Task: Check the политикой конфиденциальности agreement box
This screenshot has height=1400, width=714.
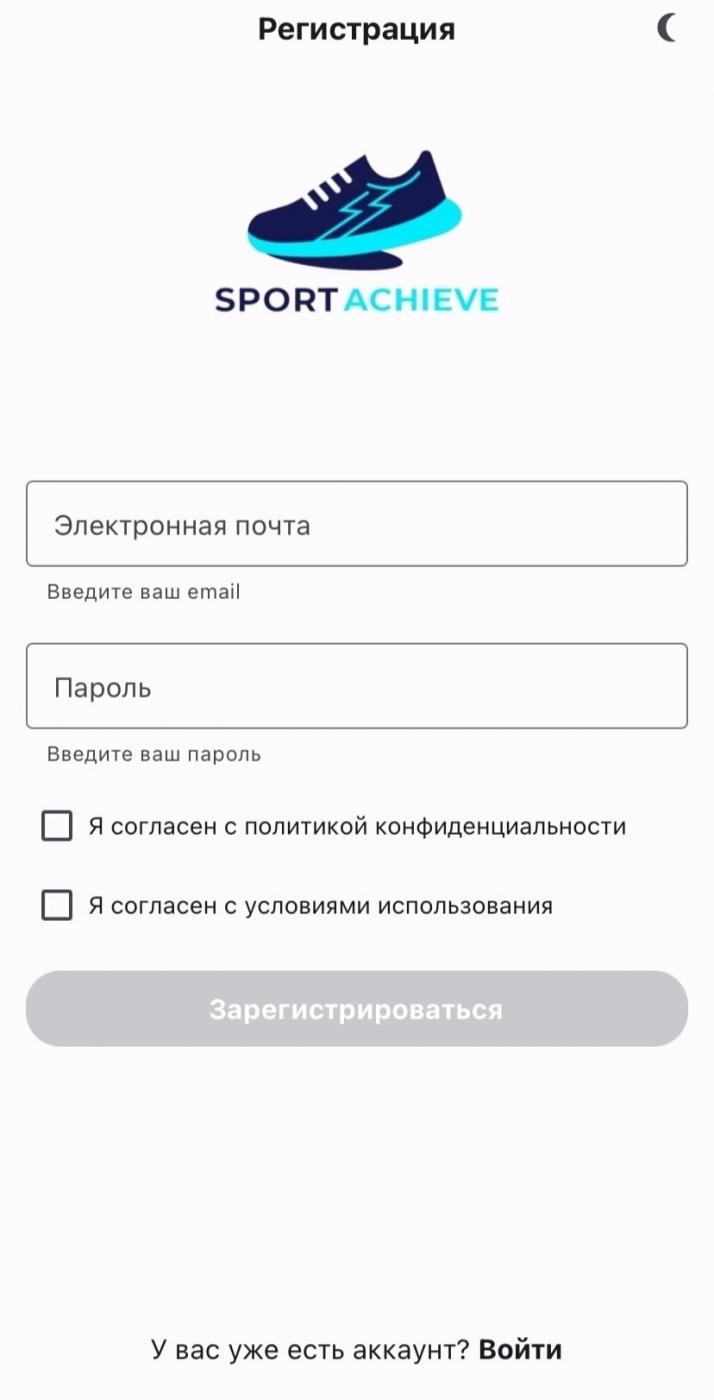Action: pyautogui.click(x=57, y=826)
